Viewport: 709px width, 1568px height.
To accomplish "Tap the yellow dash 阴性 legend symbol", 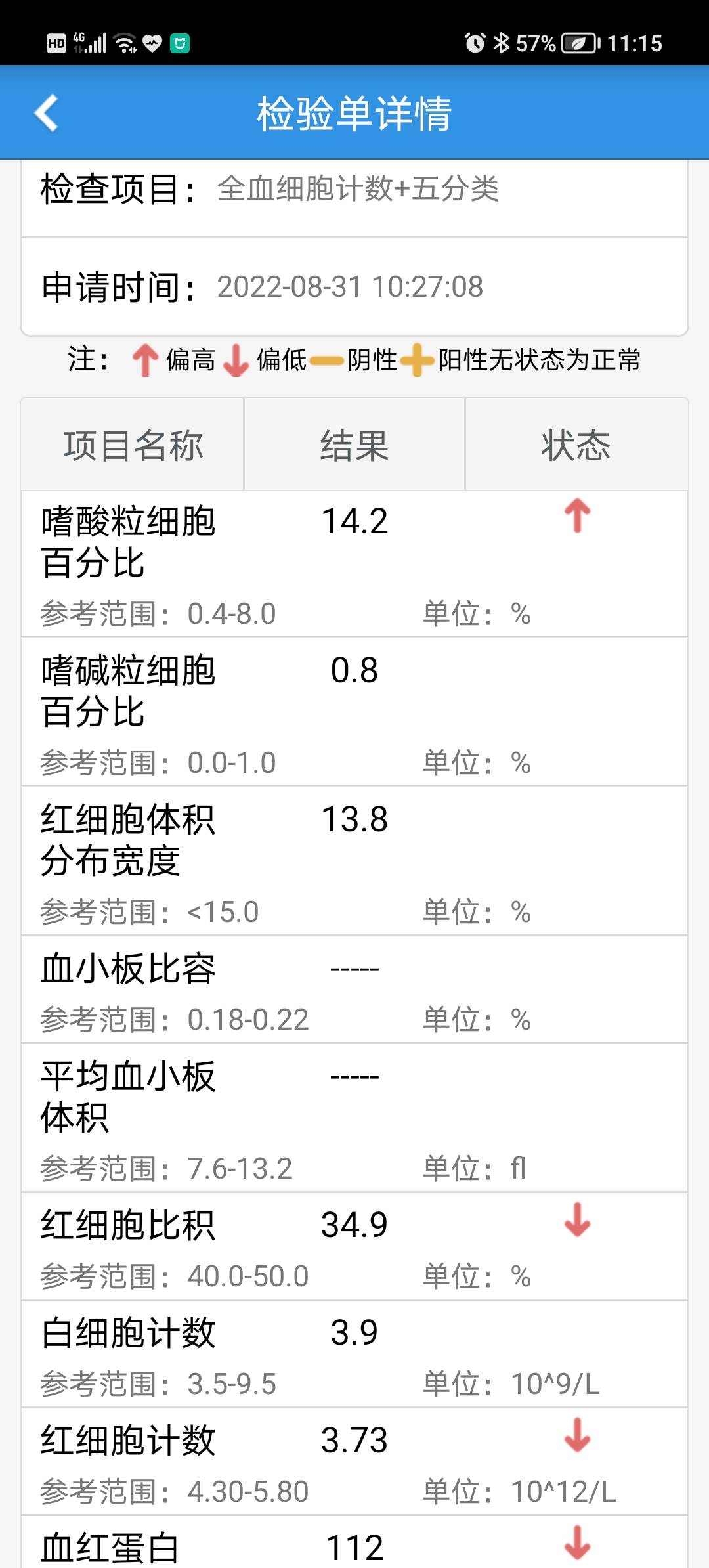I will 326,360.
